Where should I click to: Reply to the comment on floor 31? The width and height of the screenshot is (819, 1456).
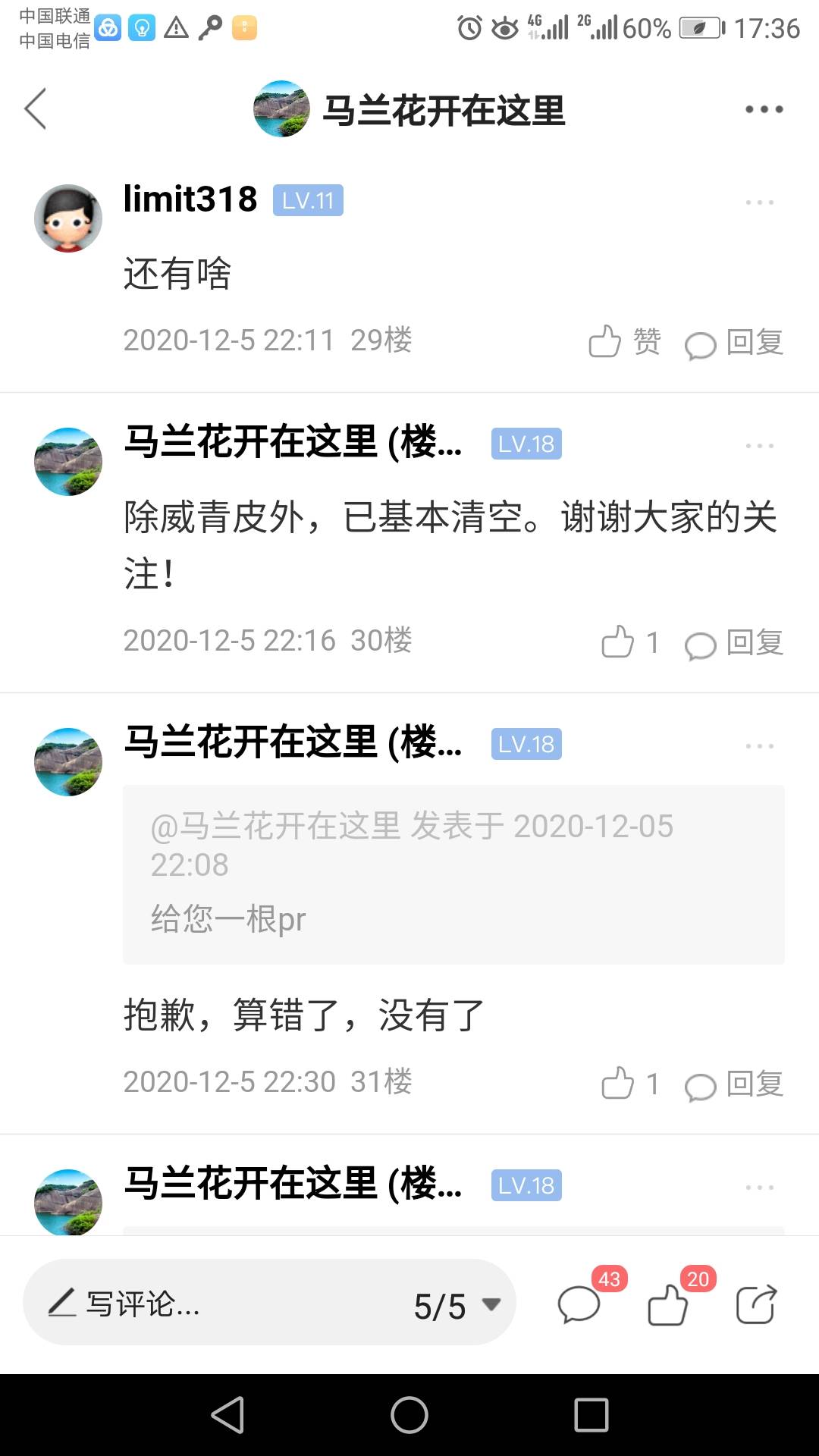tap(734, 1084)
